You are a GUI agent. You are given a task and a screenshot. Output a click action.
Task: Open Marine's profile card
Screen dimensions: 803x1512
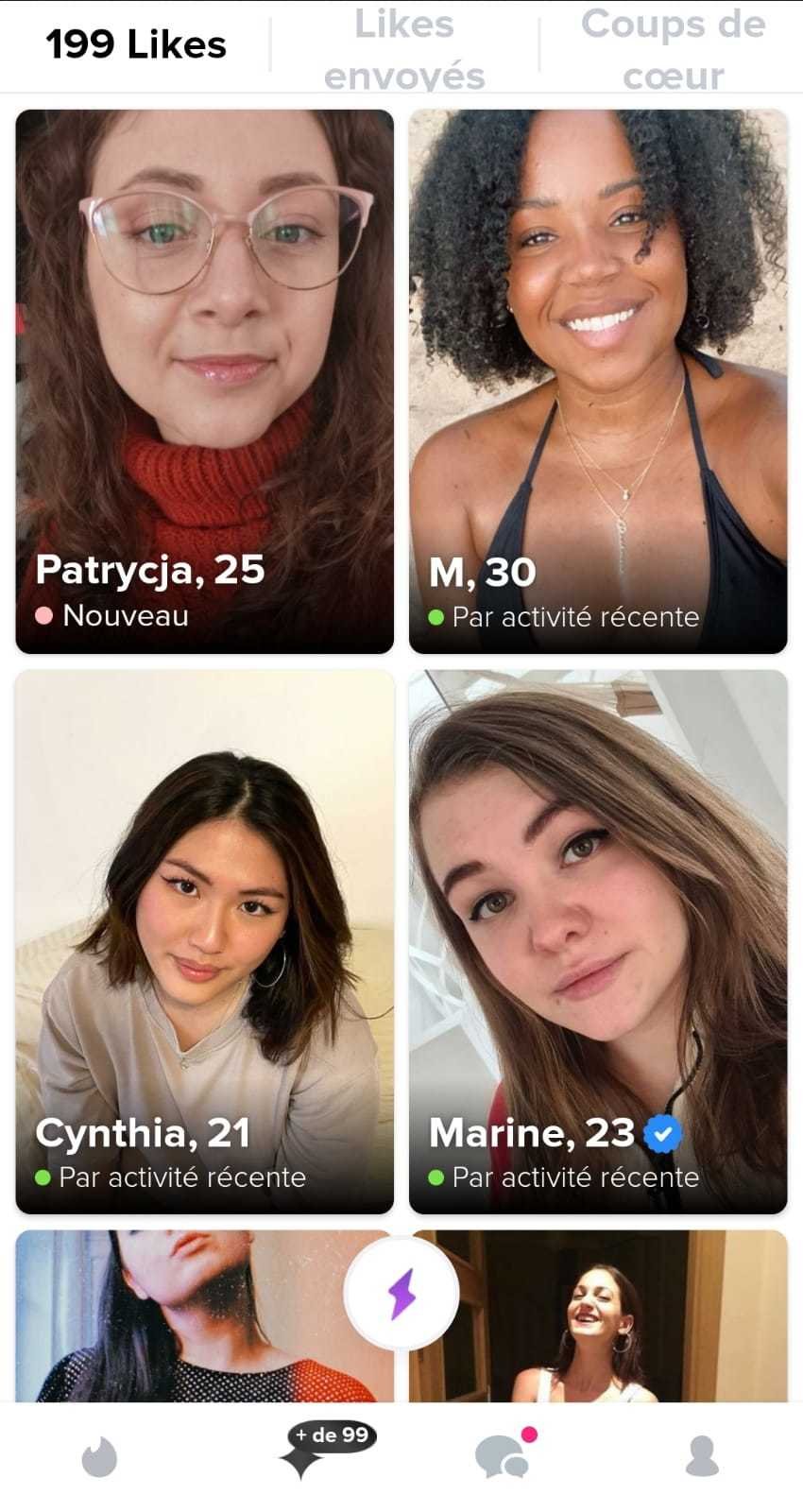pos(597,941)
